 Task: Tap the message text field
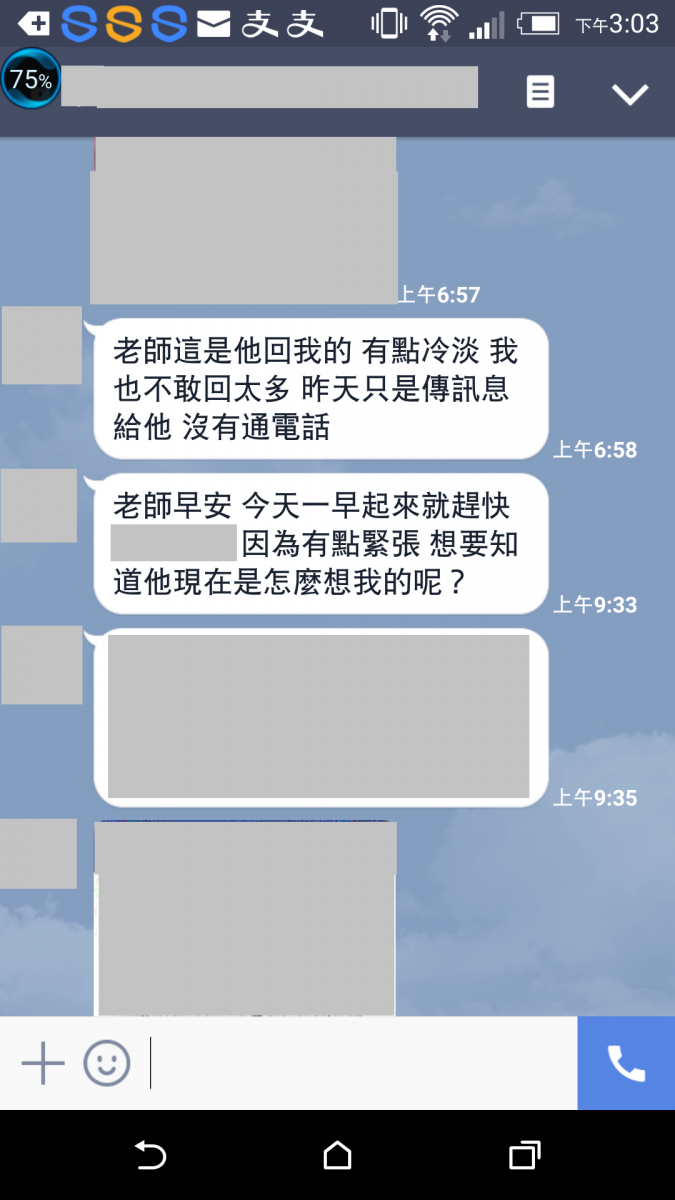click(x=360, y=1063)
